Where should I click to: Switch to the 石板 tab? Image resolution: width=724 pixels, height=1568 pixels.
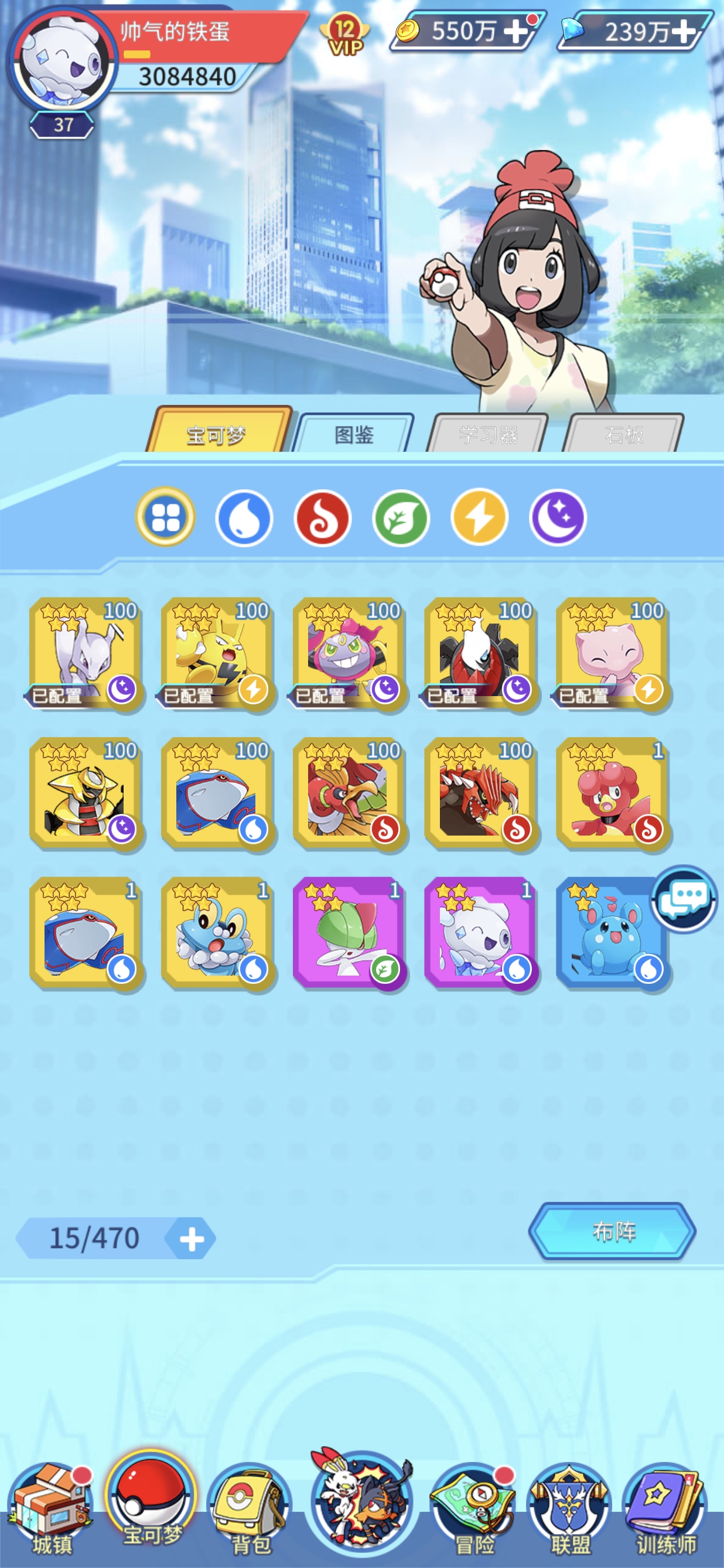(624, 435)
